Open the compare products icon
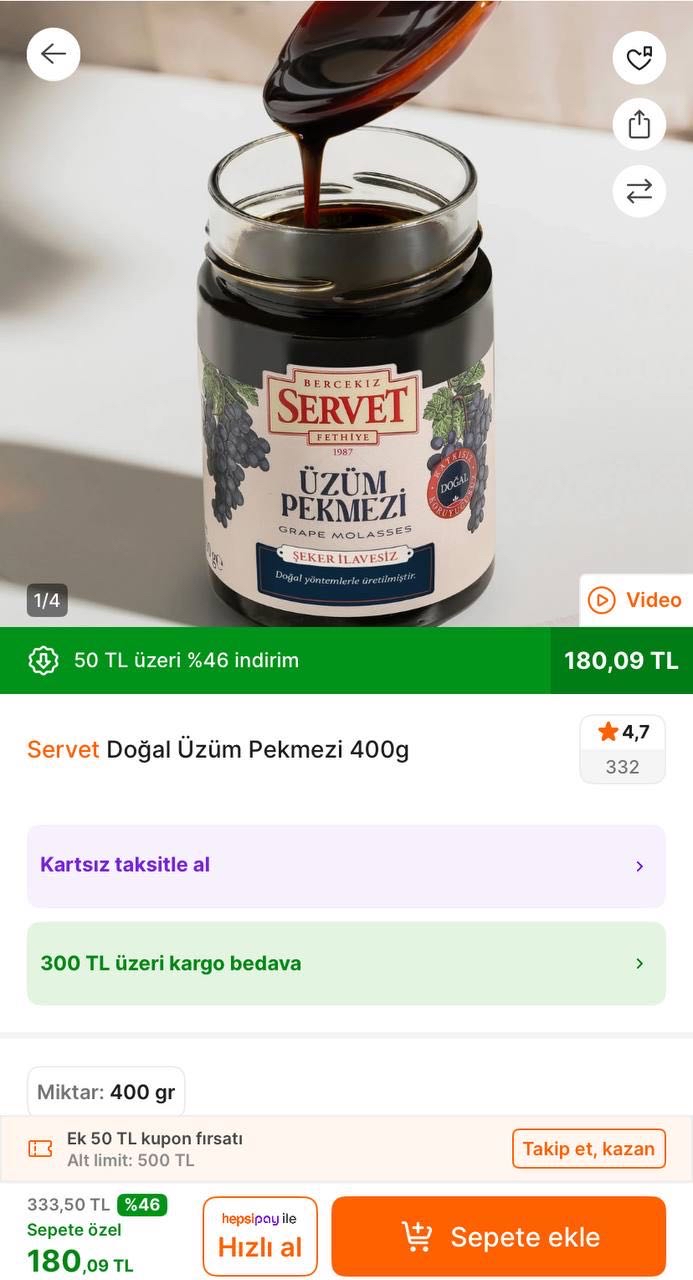 pos(639,191)
